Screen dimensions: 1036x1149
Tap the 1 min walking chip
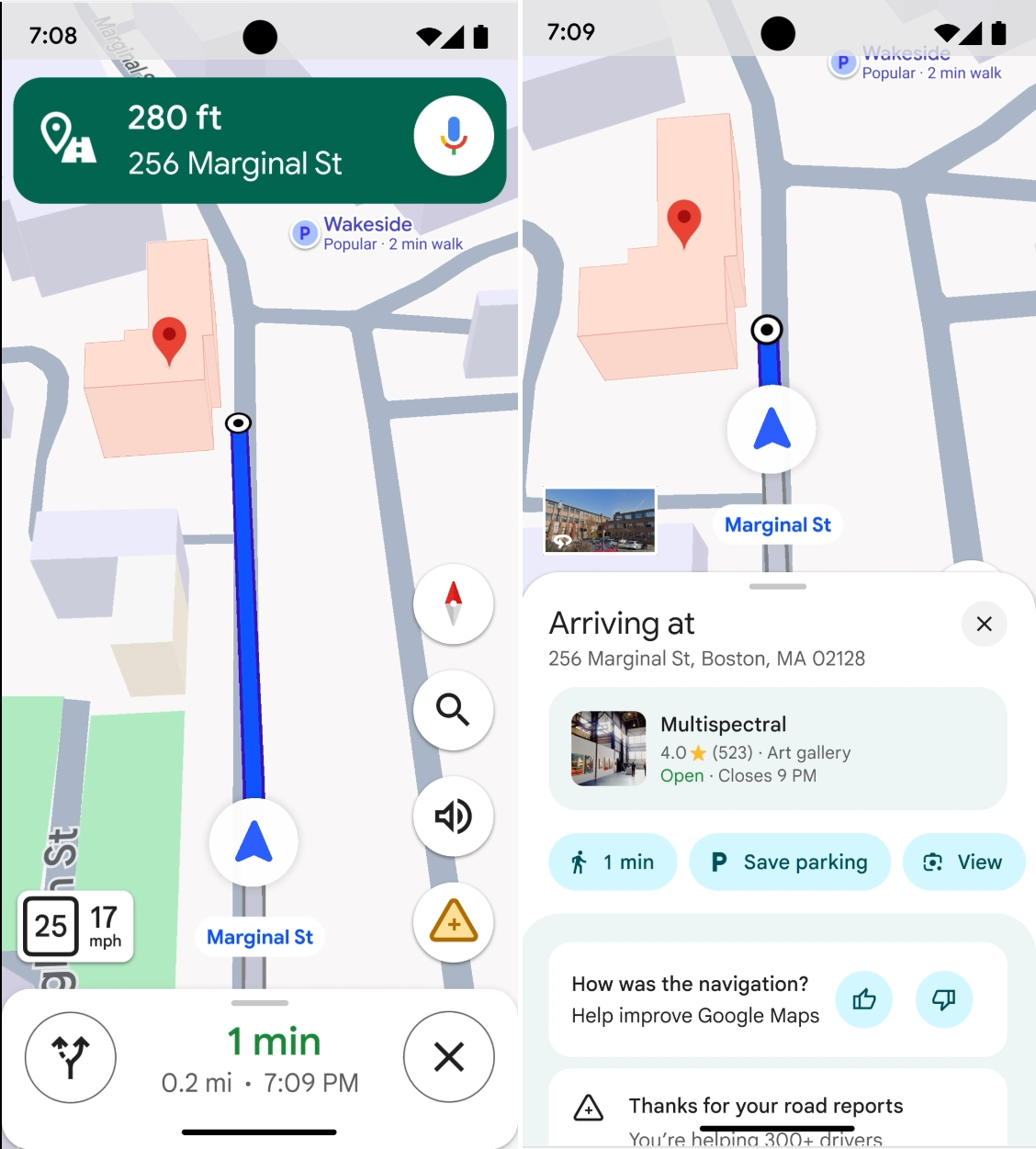(x=613, y=862)
